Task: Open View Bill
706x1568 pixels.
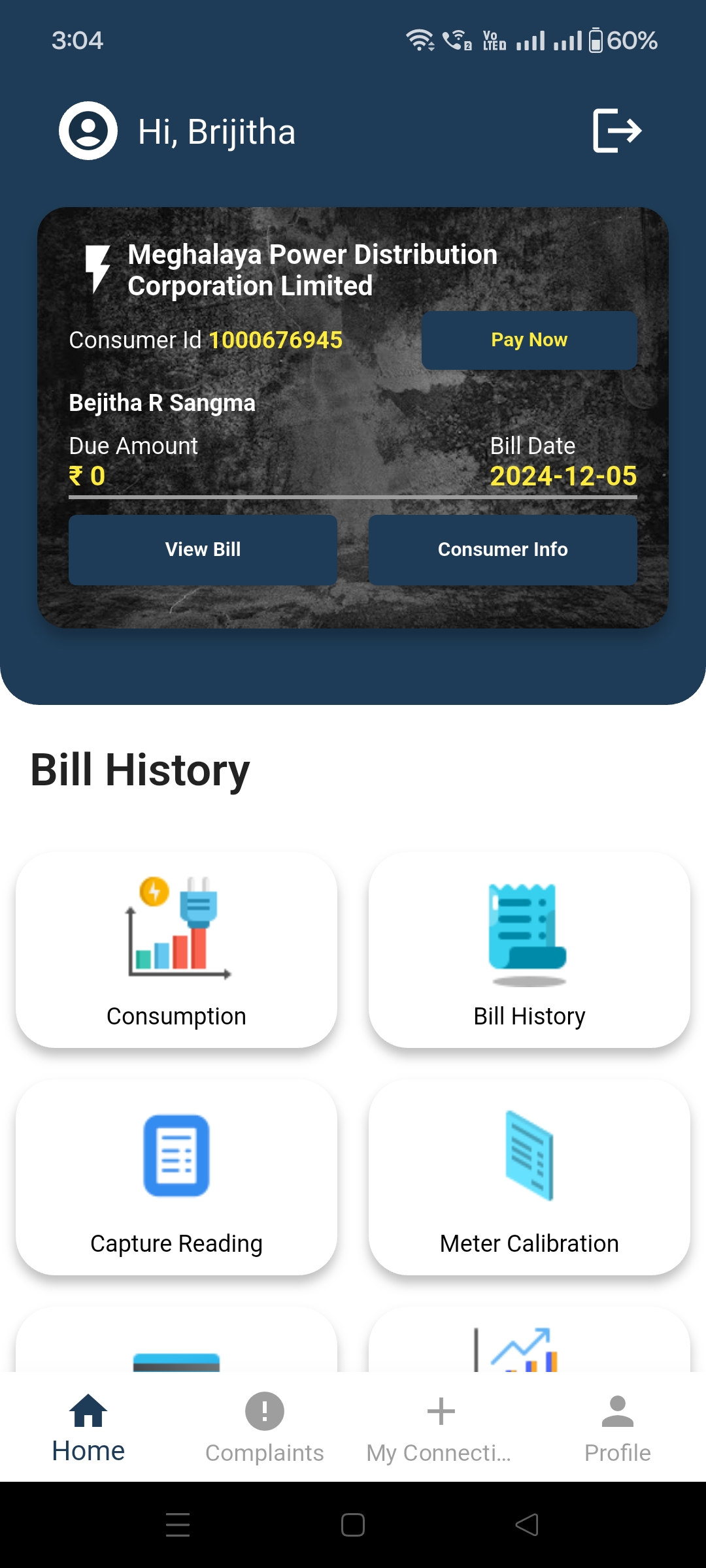Action: pos(203,549)
